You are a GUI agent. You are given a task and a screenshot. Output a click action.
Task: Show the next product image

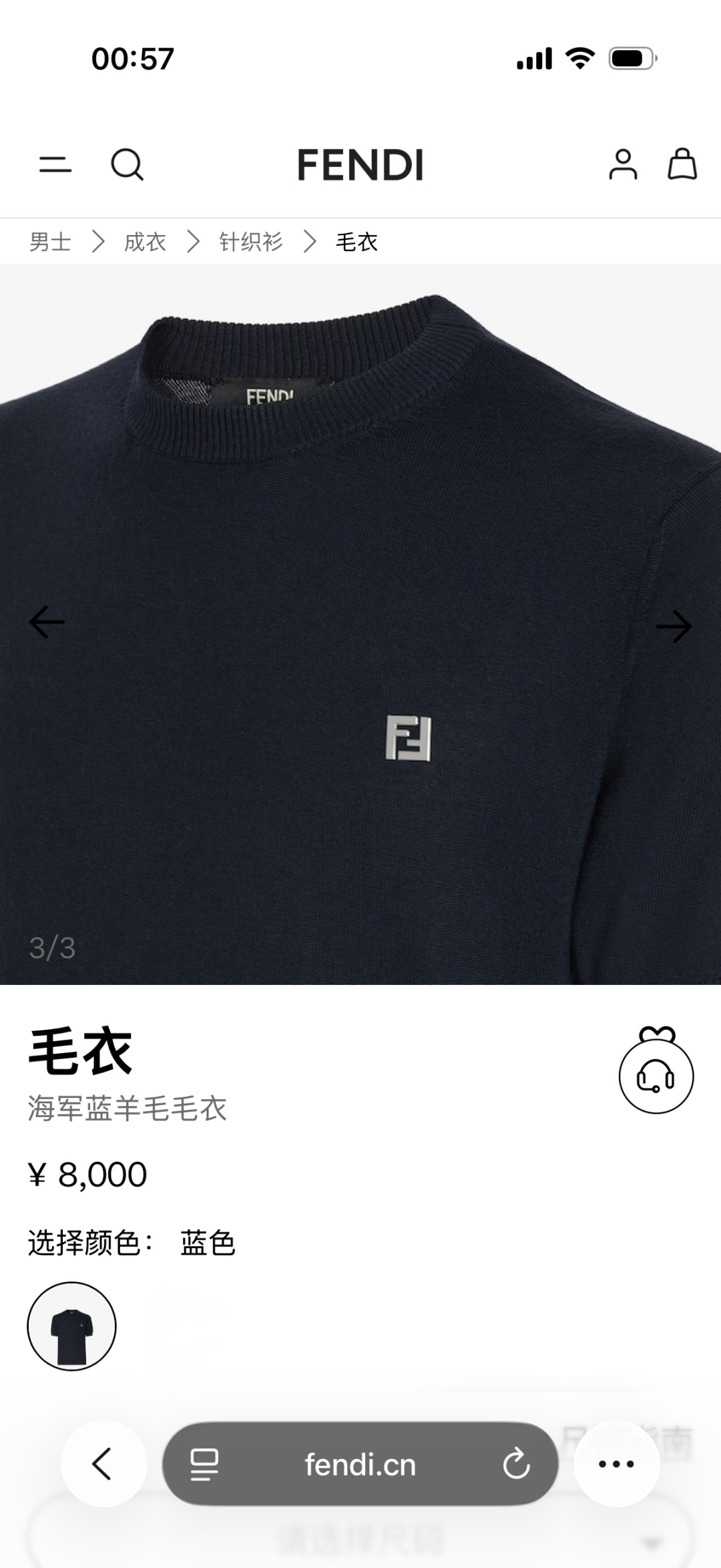(674, 626)
